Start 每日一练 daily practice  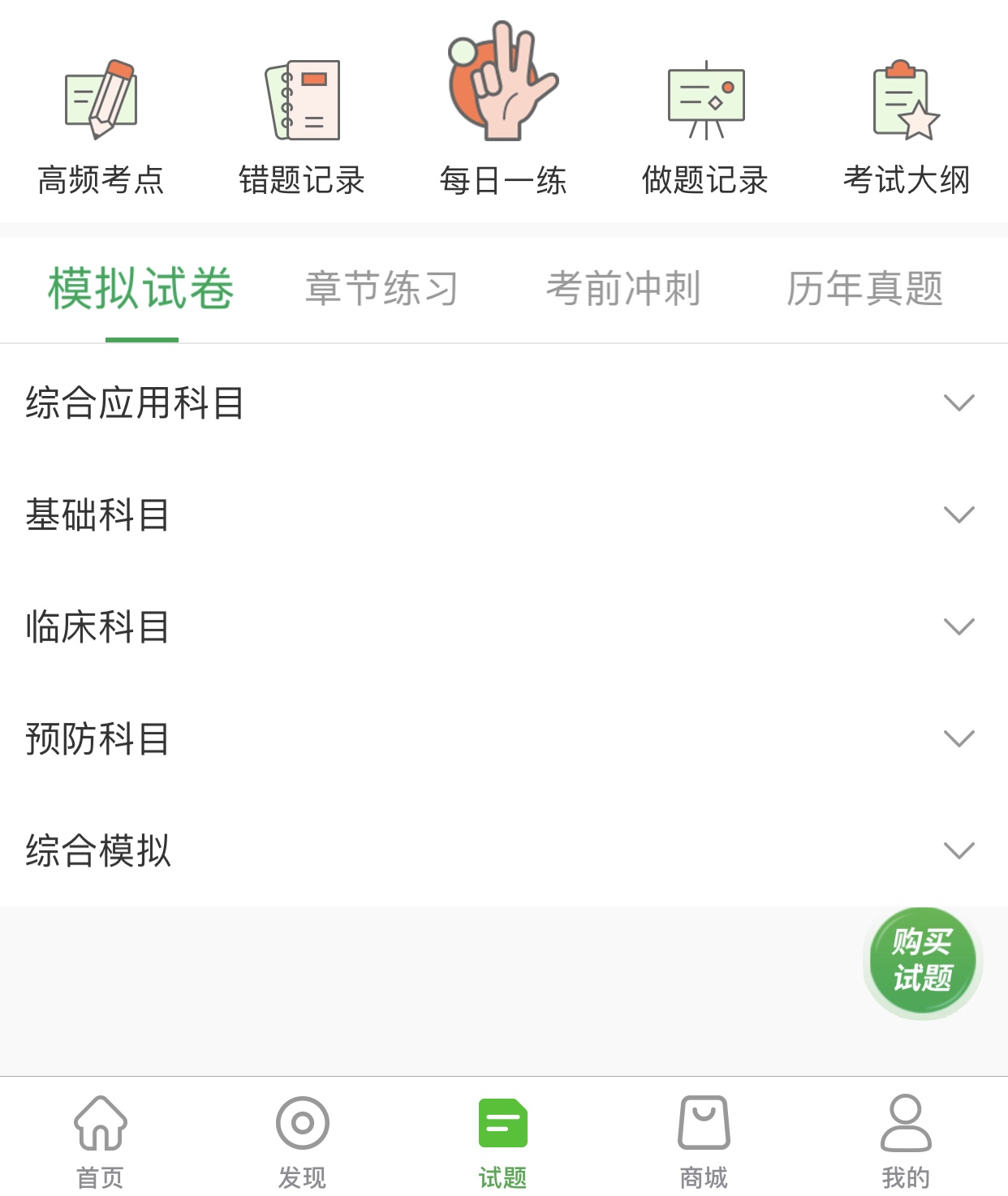click(x=503, y=114)
